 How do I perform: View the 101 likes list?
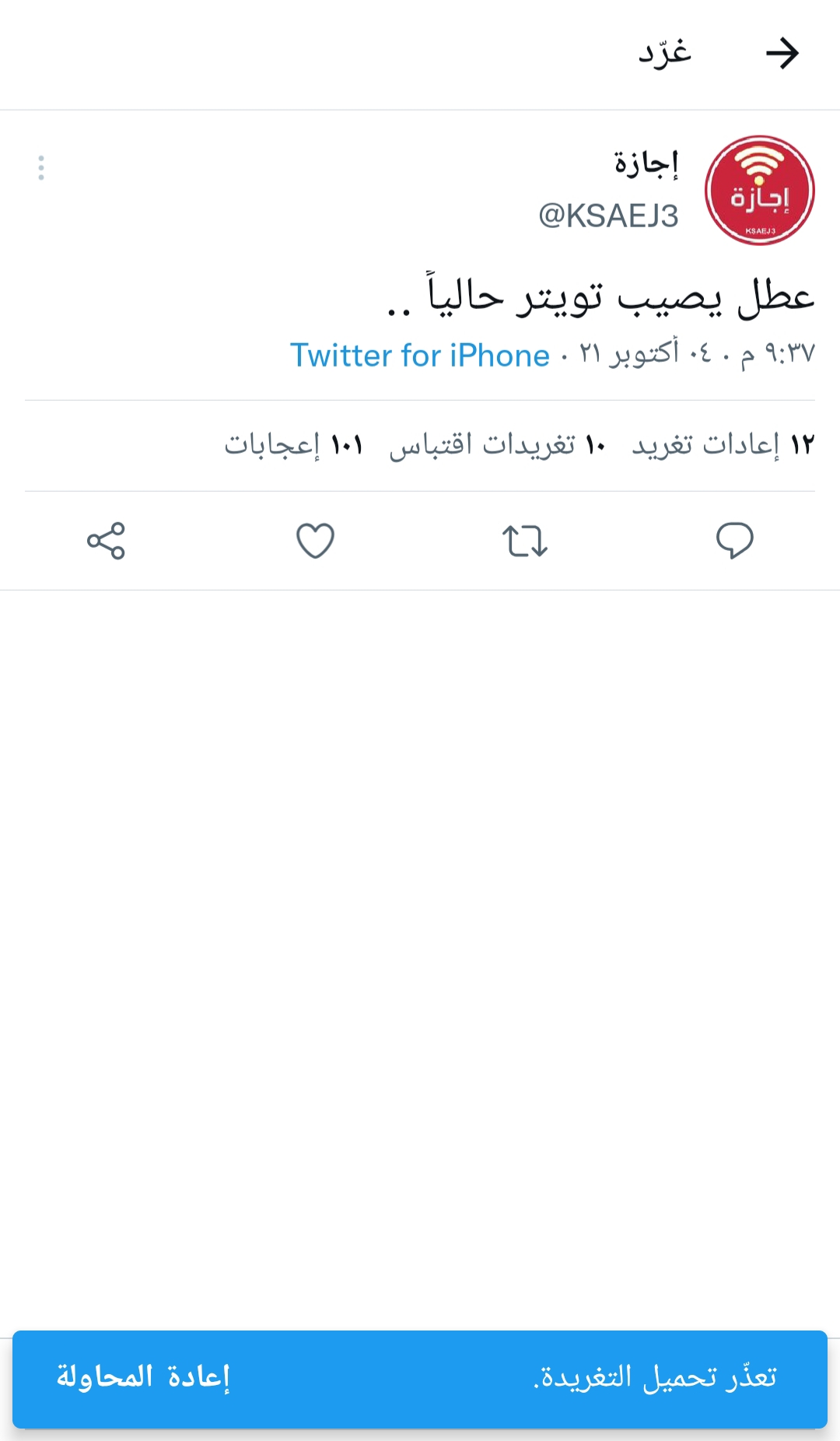pyautogui.click(x=294, y=445)
